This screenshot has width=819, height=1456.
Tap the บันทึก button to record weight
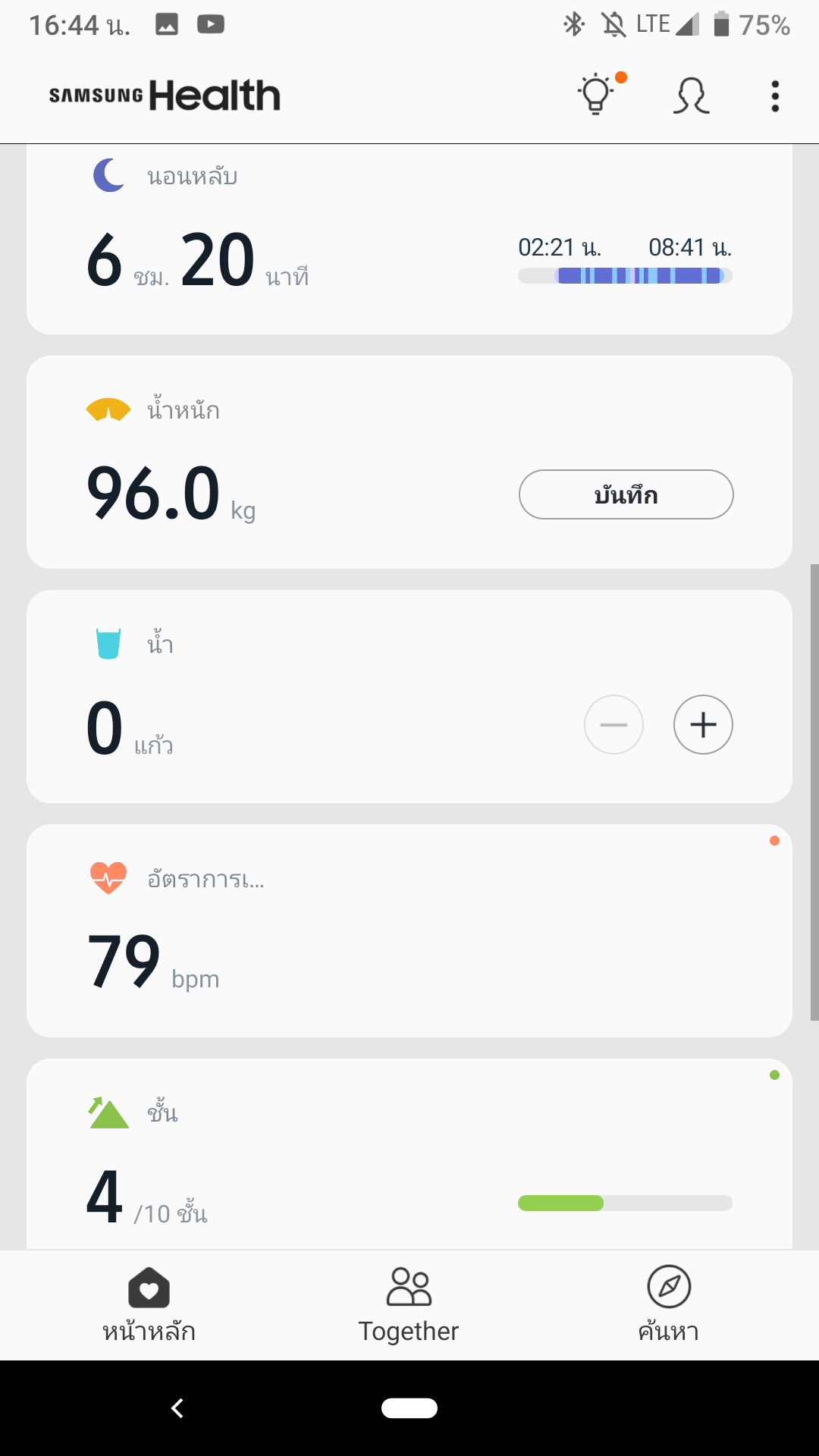tap(626, 494)
